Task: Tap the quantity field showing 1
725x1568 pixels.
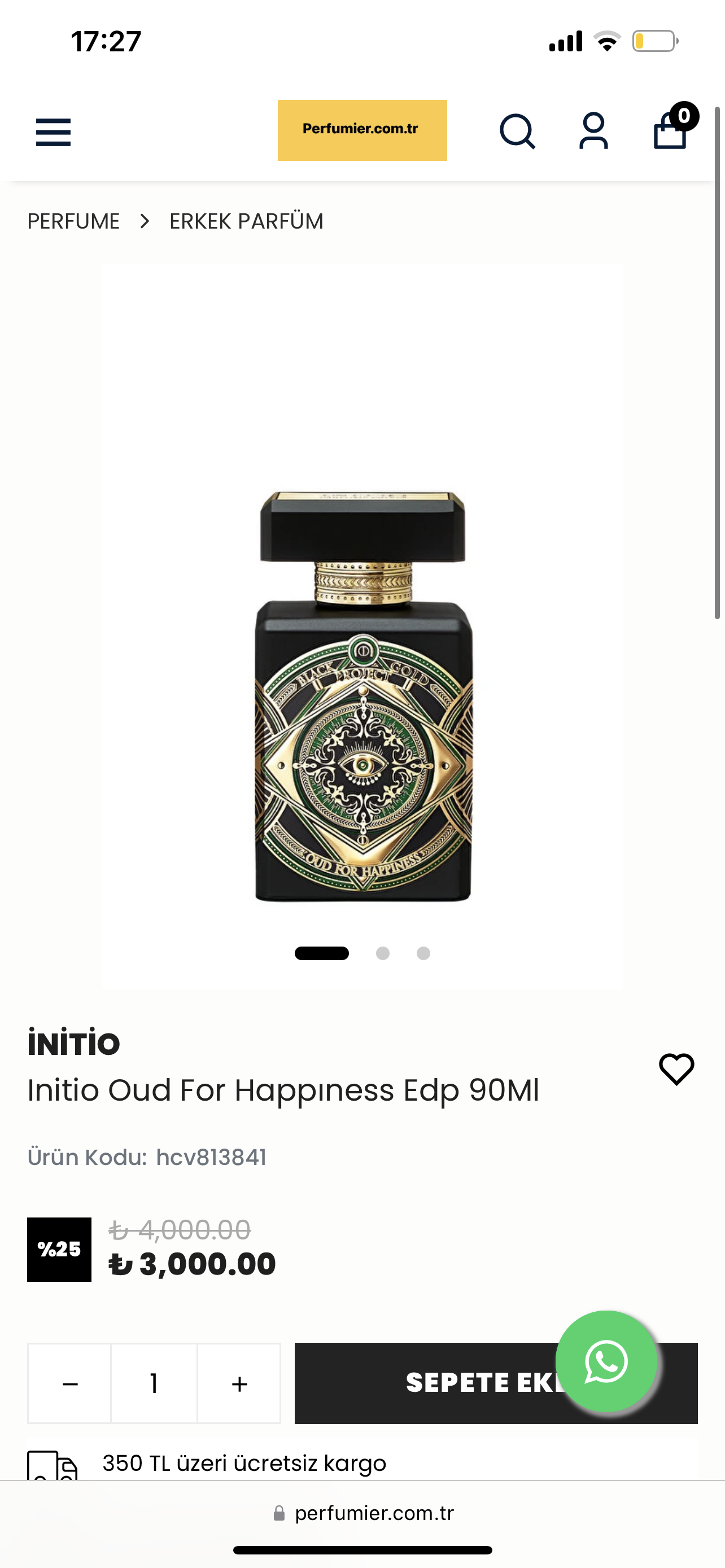Action: tap(154, 1383)
